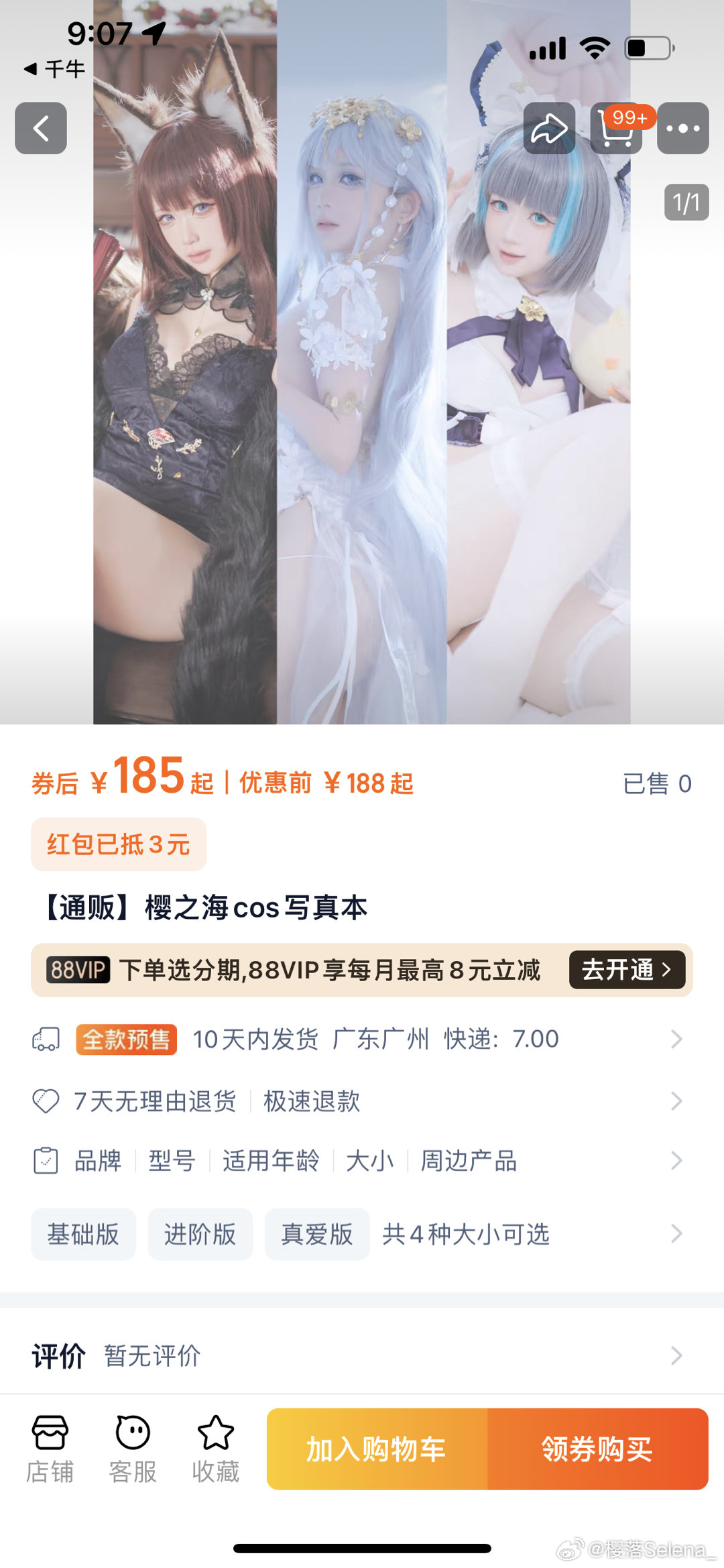The image size is (724, 1568).
Task: Open the shopping cart icon
Action: [617, 128]
